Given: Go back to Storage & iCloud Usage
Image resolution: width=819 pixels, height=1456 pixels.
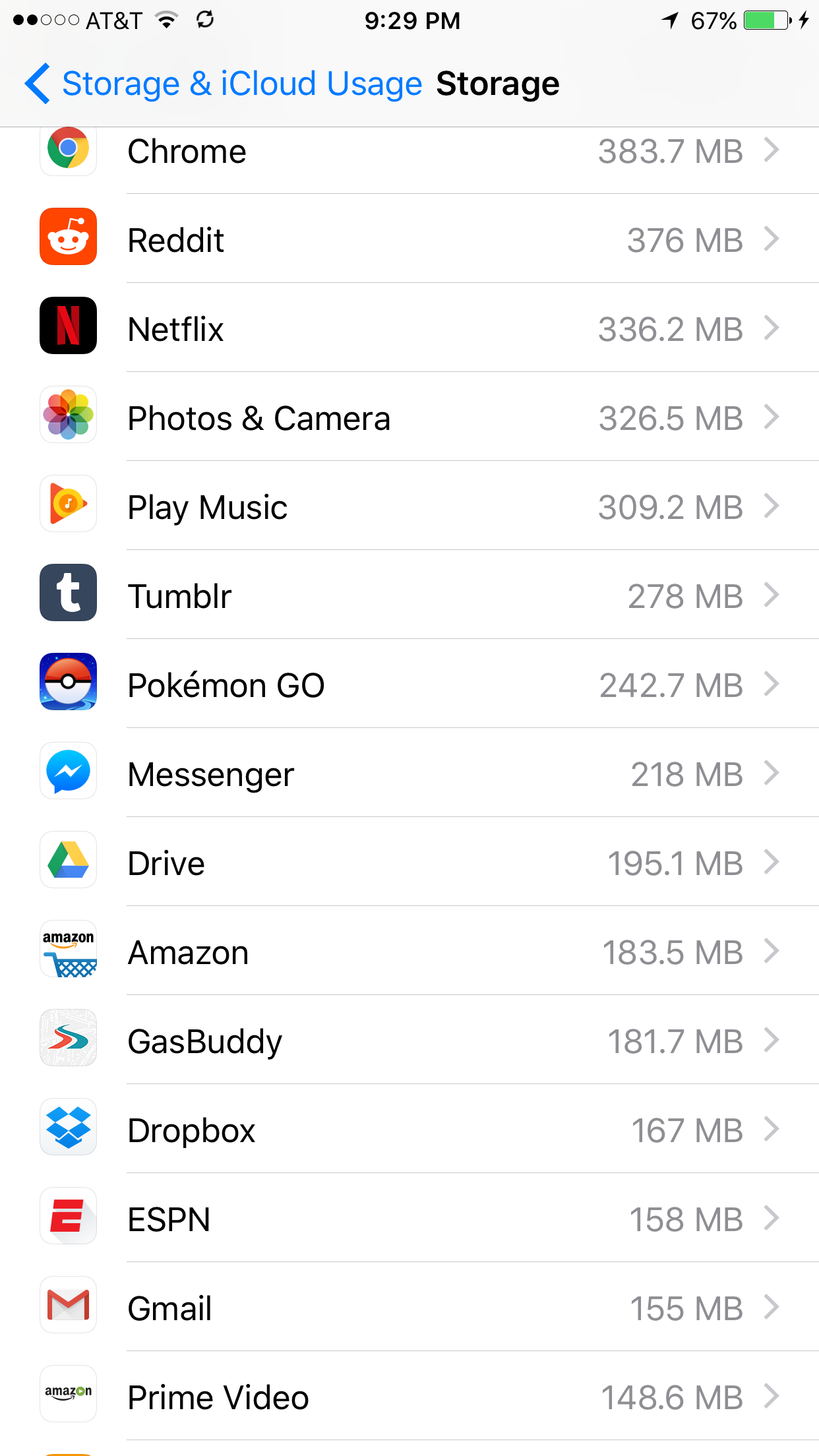Looking at the screenshot, I should click(223, 84).
